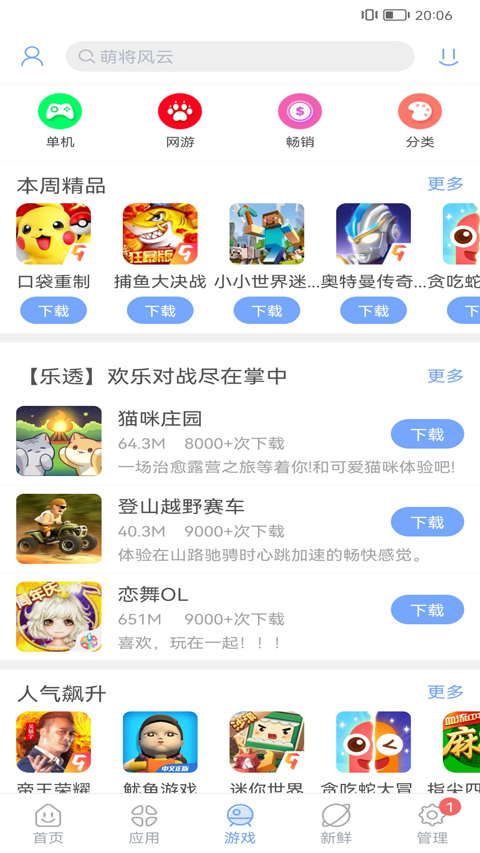The width and height of the screenshot is (480, 853).
Task: Open the smiley face icon at top right
Action: click(448, 57)
